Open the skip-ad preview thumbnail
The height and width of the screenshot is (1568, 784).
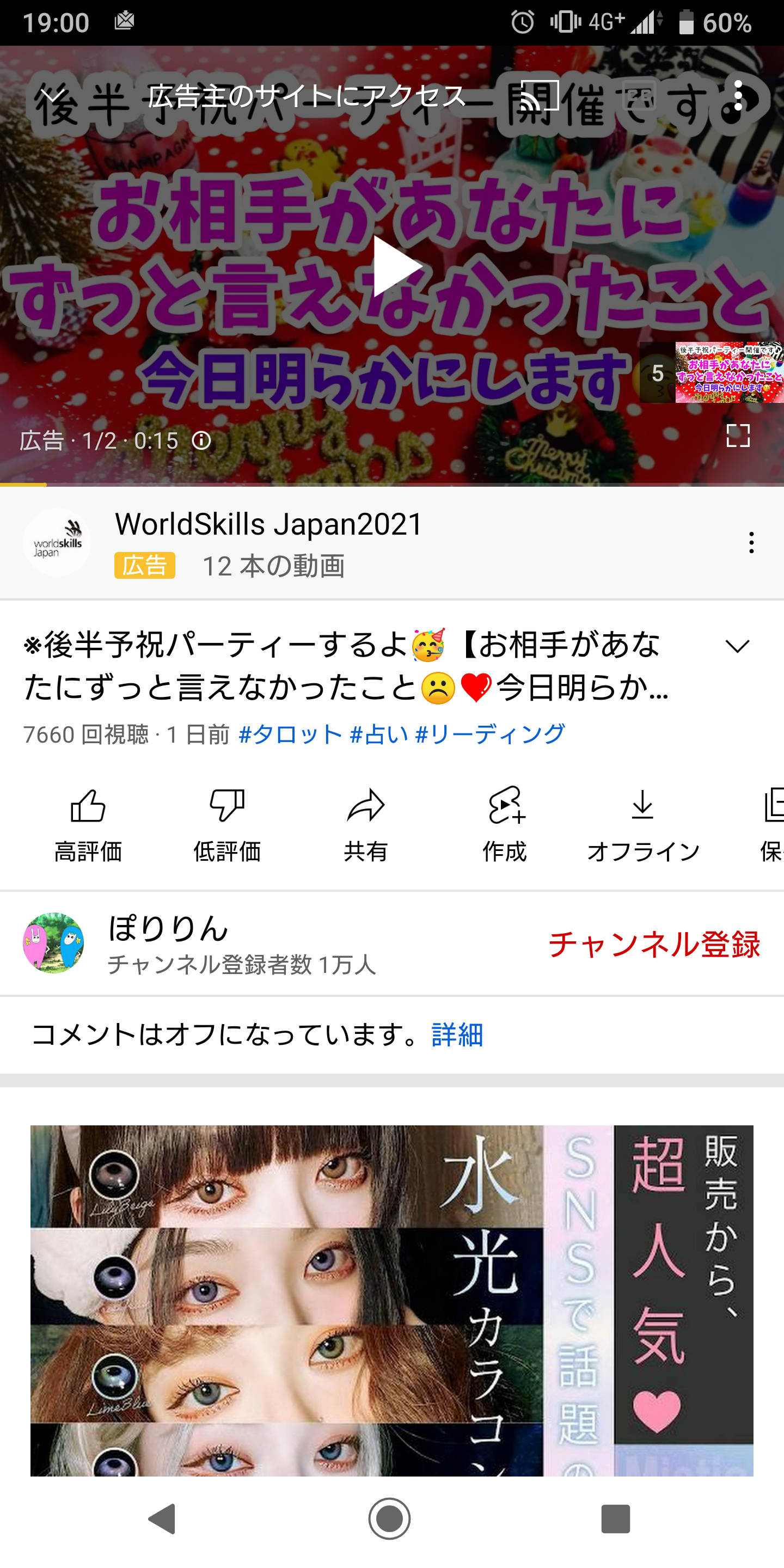[727, 373]
